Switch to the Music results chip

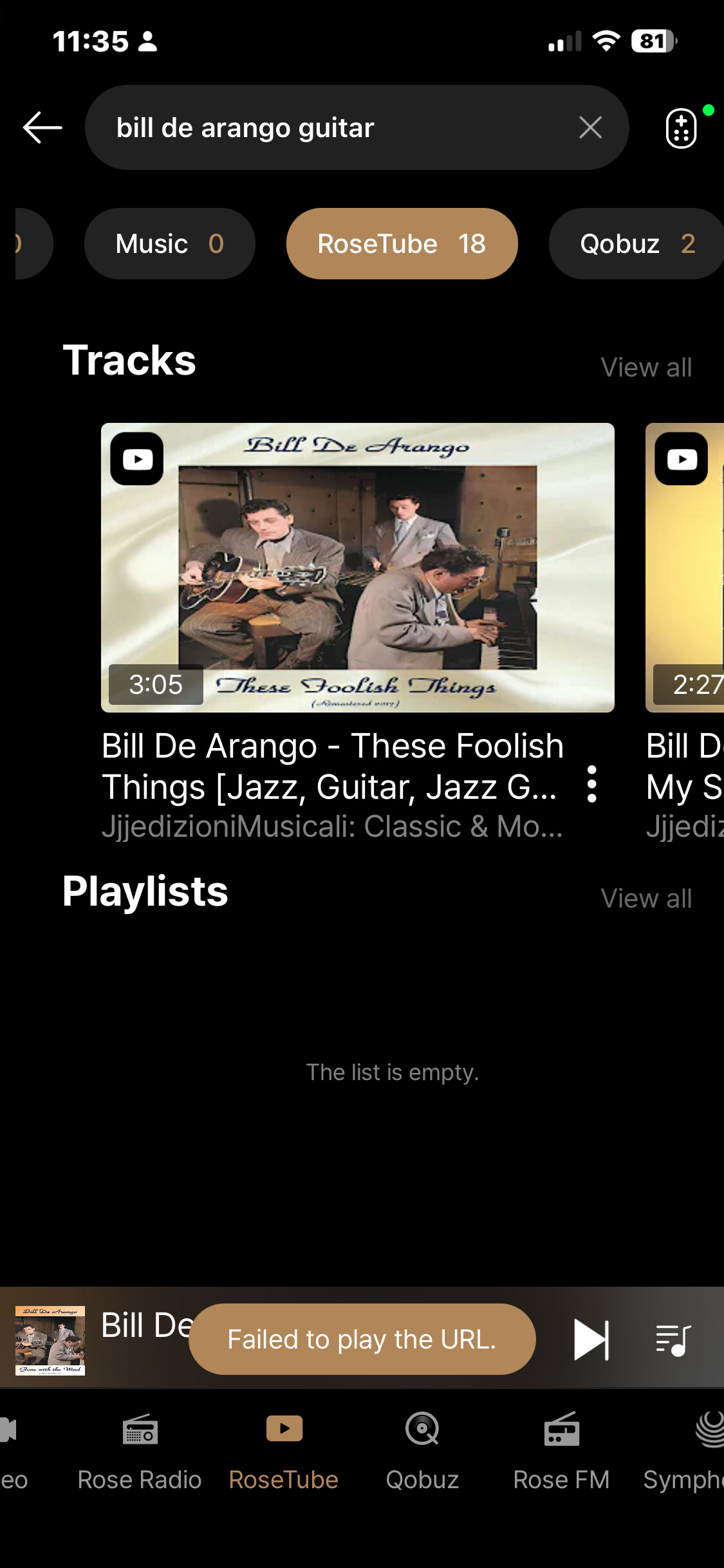click(x=170, y=244)
